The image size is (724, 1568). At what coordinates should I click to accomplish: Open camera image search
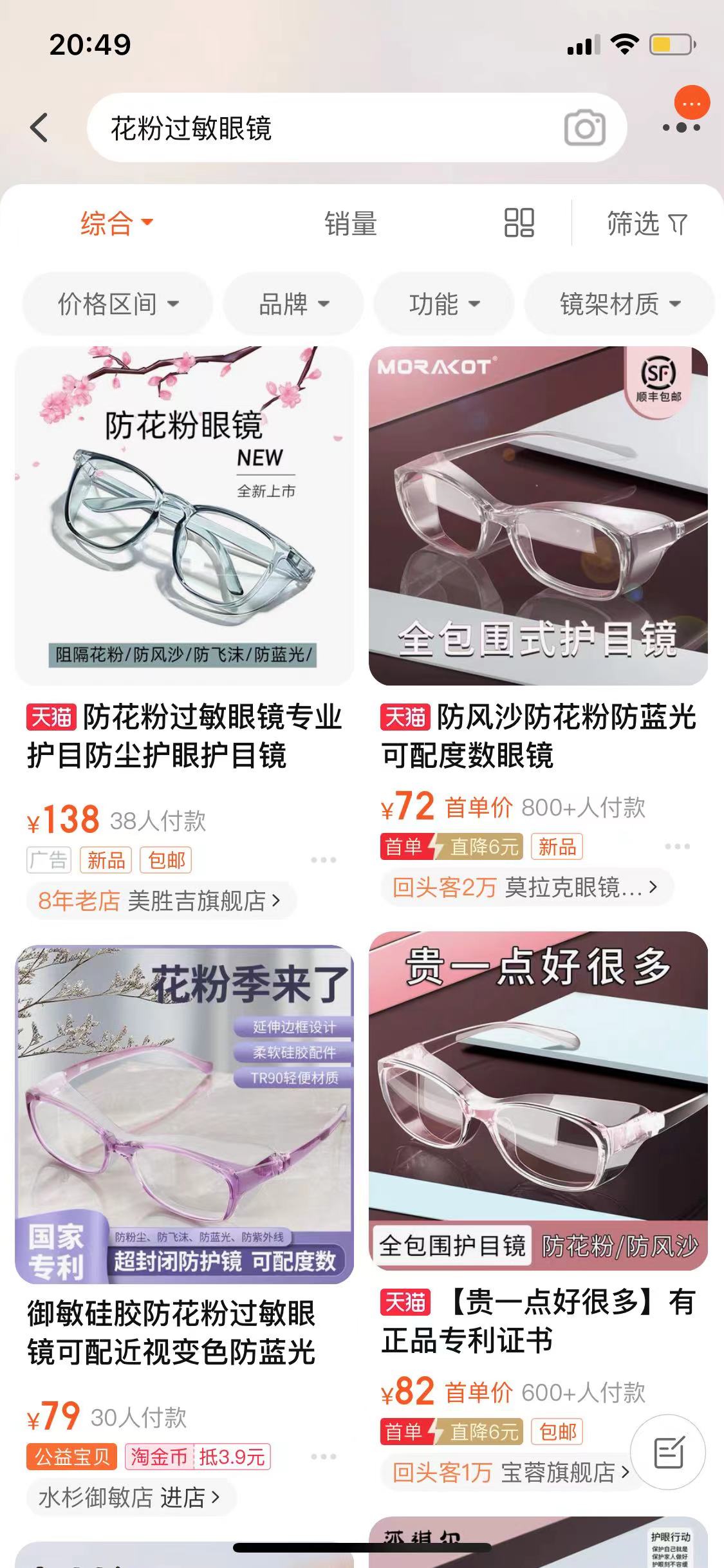click(x=584, y=128)
